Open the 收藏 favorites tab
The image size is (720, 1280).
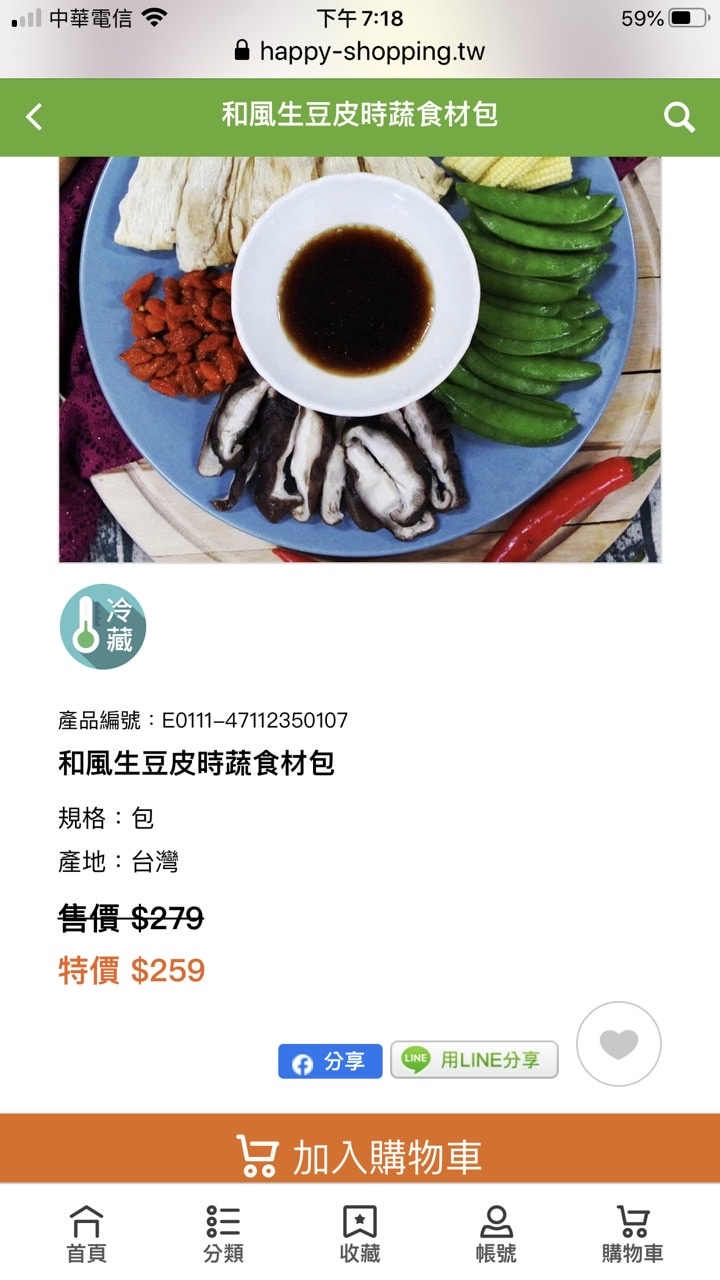coord(360,1233)
